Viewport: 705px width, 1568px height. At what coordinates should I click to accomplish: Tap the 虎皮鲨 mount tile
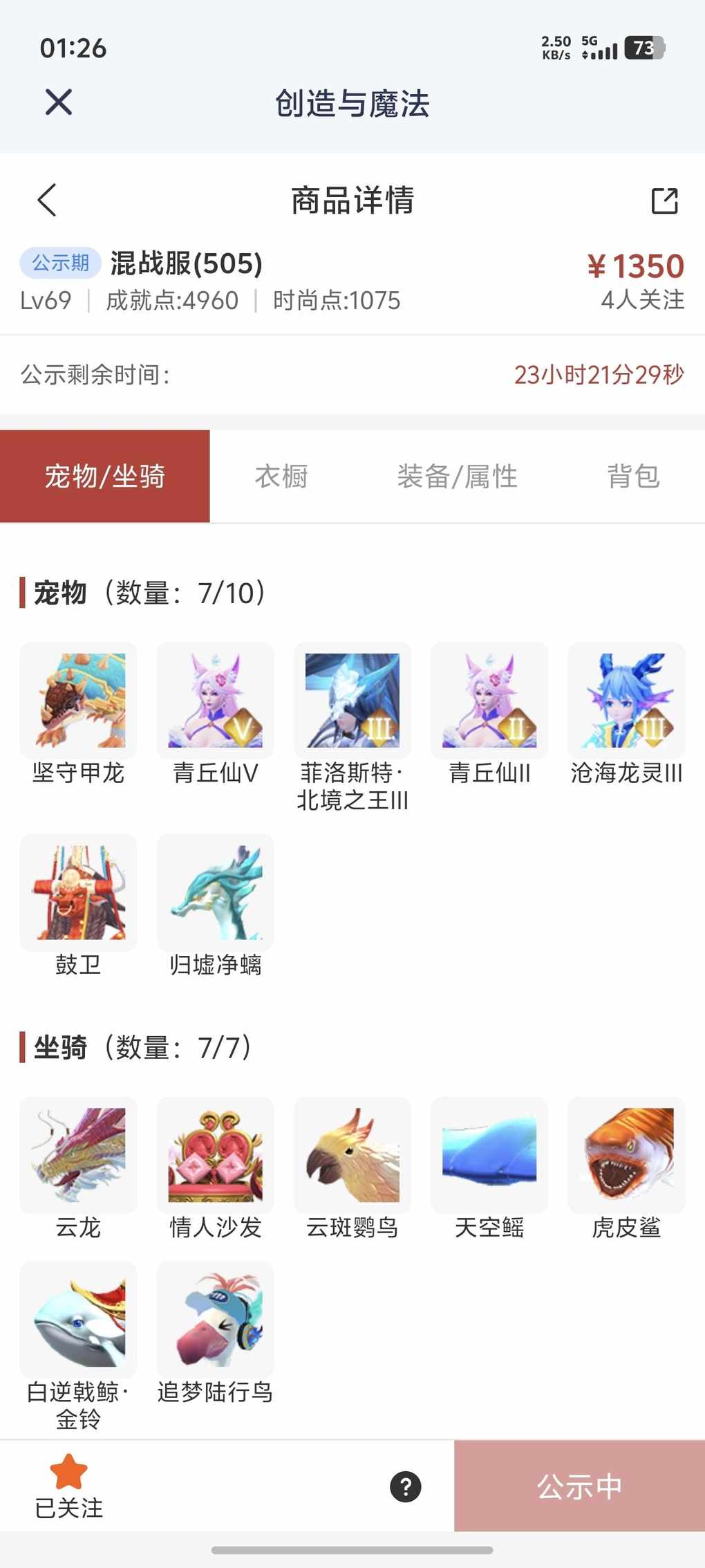click(626, 1155)
